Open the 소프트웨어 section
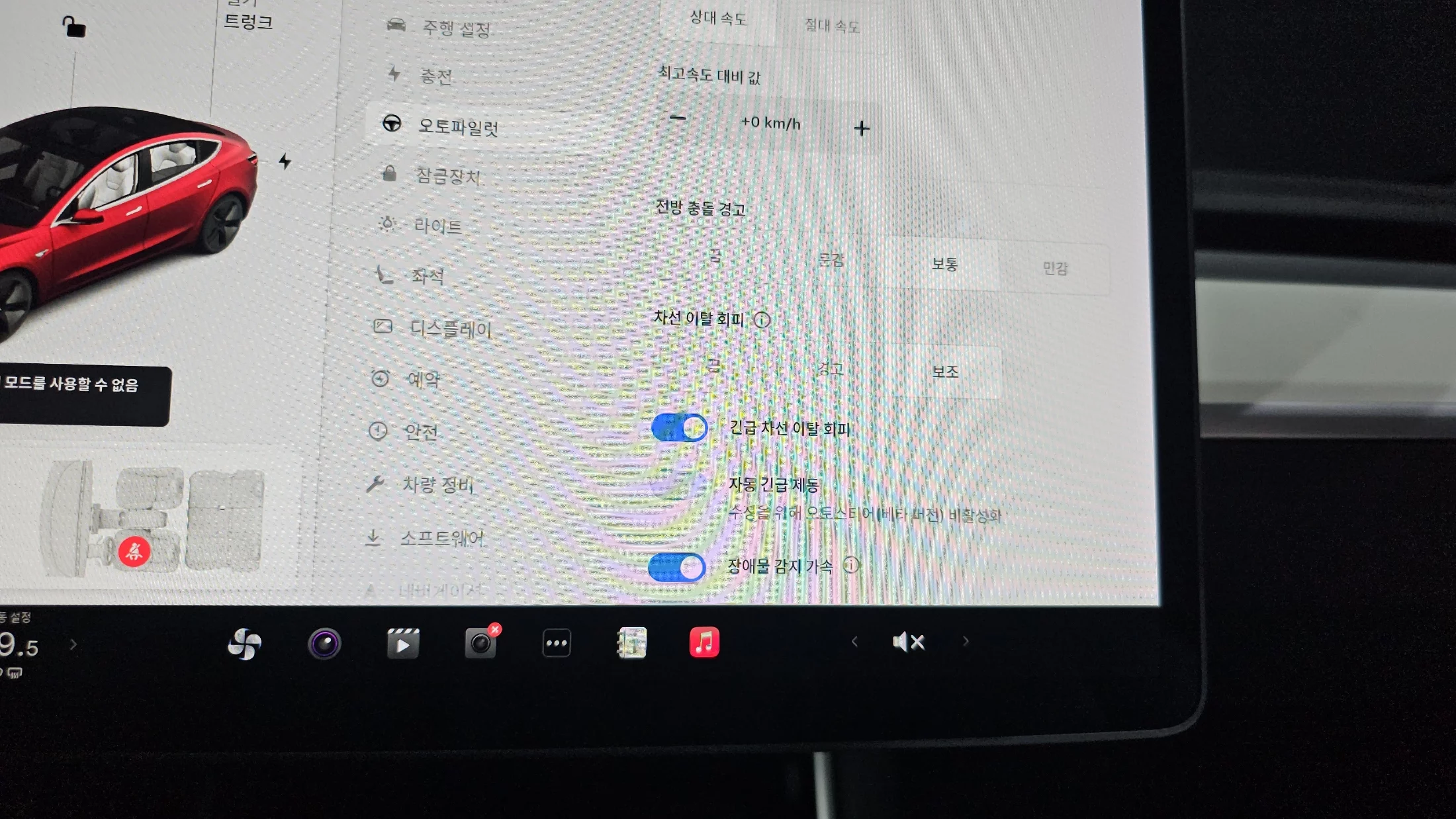The image size is (1456, 819). point(441,539)
